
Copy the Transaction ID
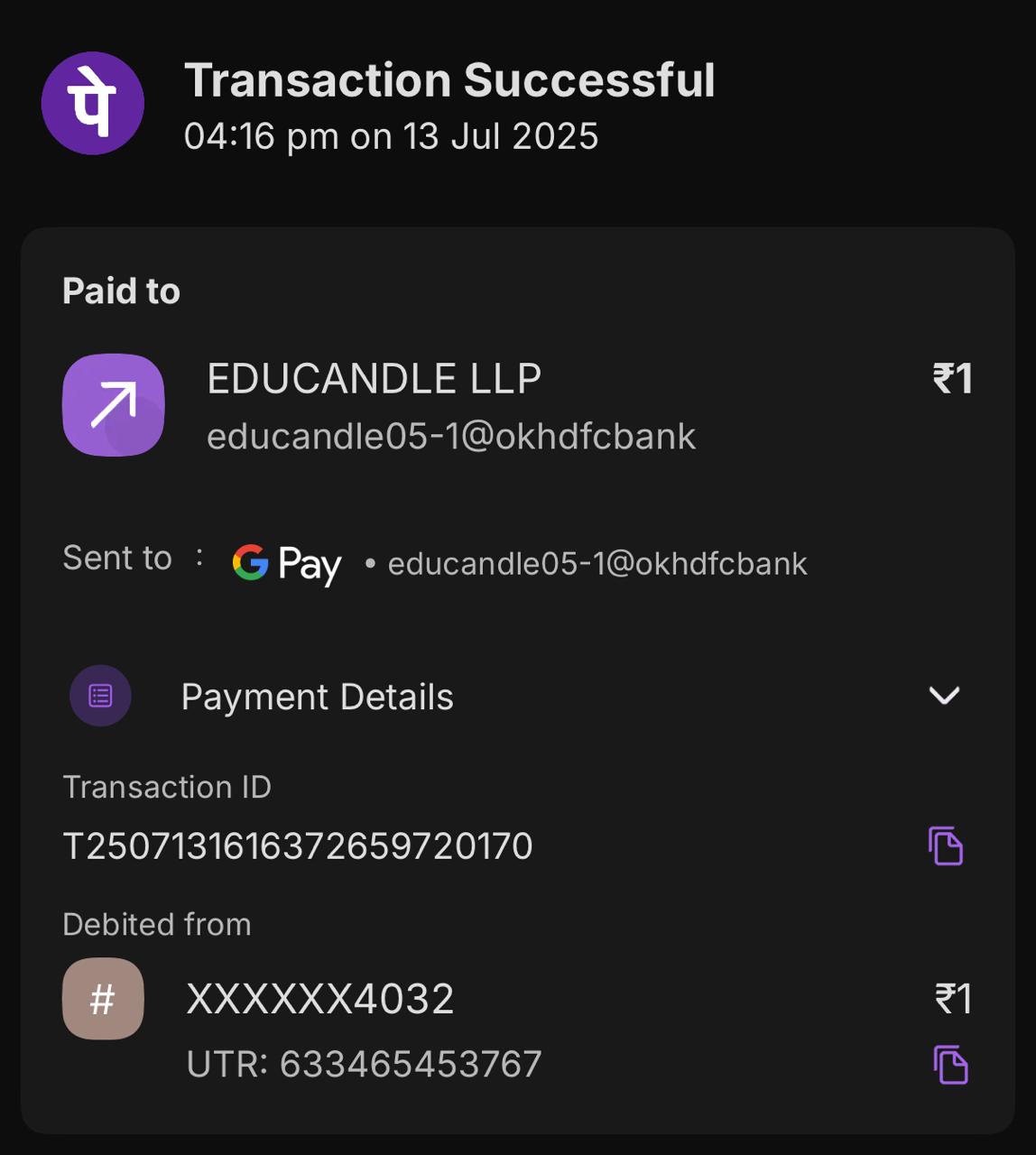point(946,845)
